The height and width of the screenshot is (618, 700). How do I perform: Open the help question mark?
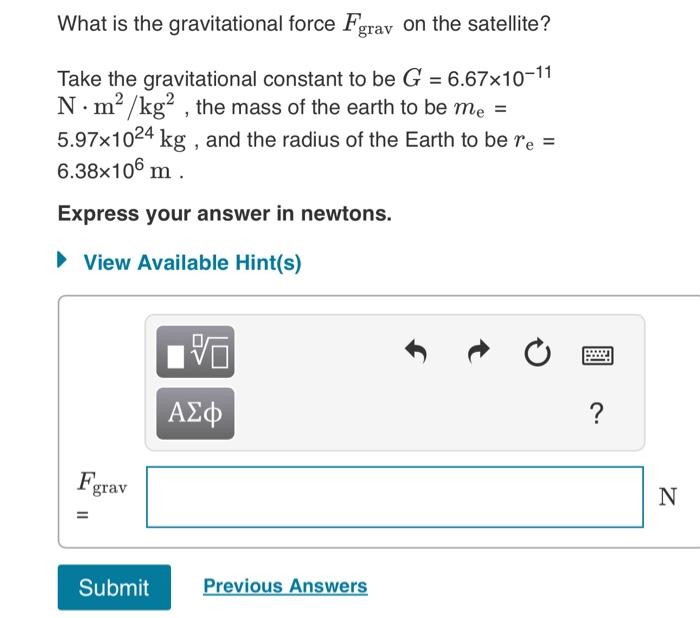(597, 414)
